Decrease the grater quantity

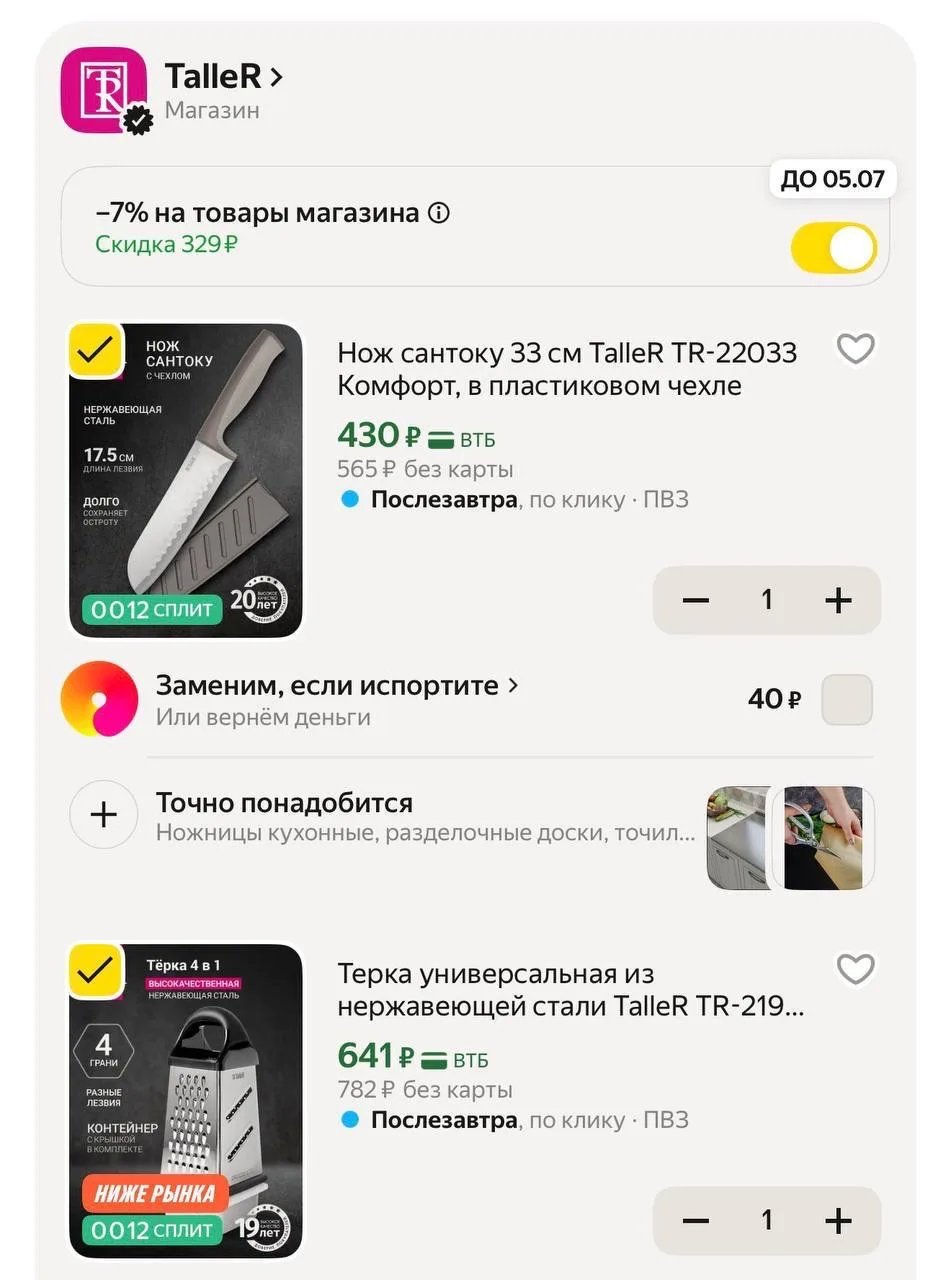[696, 1221]
